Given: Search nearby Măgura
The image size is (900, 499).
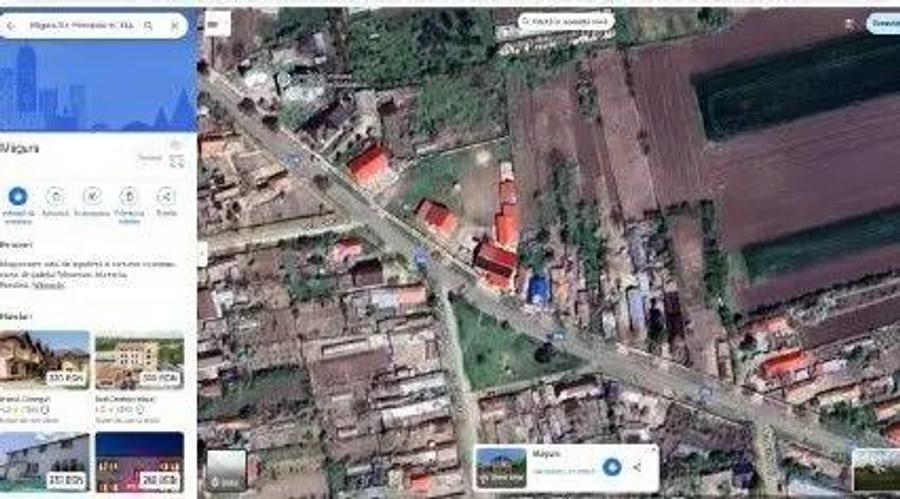Looking at the screenshot, I should pos(92,197).
